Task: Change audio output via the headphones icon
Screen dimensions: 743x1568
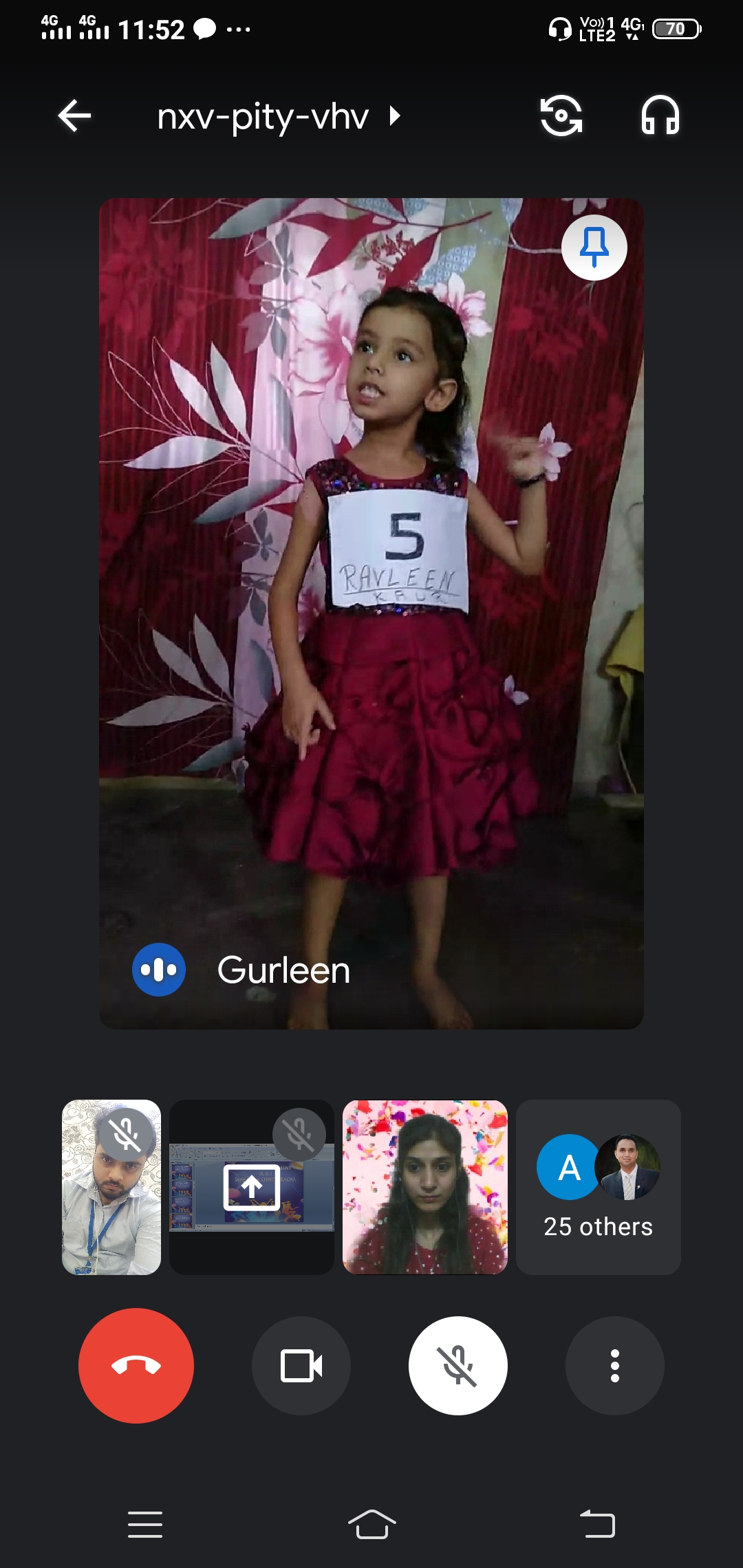Action: [x=660, y=116]
